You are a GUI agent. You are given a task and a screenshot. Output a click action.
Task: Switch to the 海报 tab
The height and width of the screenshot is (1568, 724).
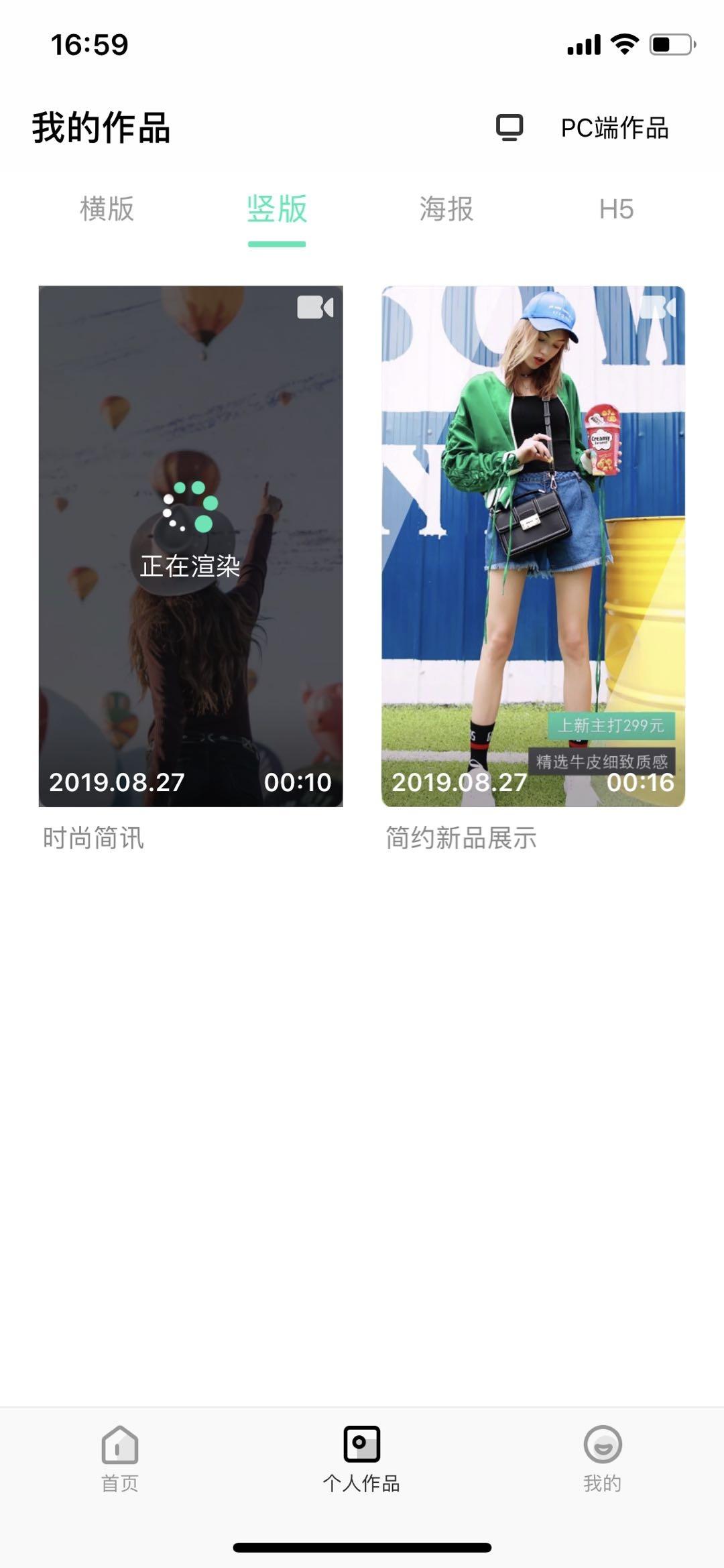(446, 209)
